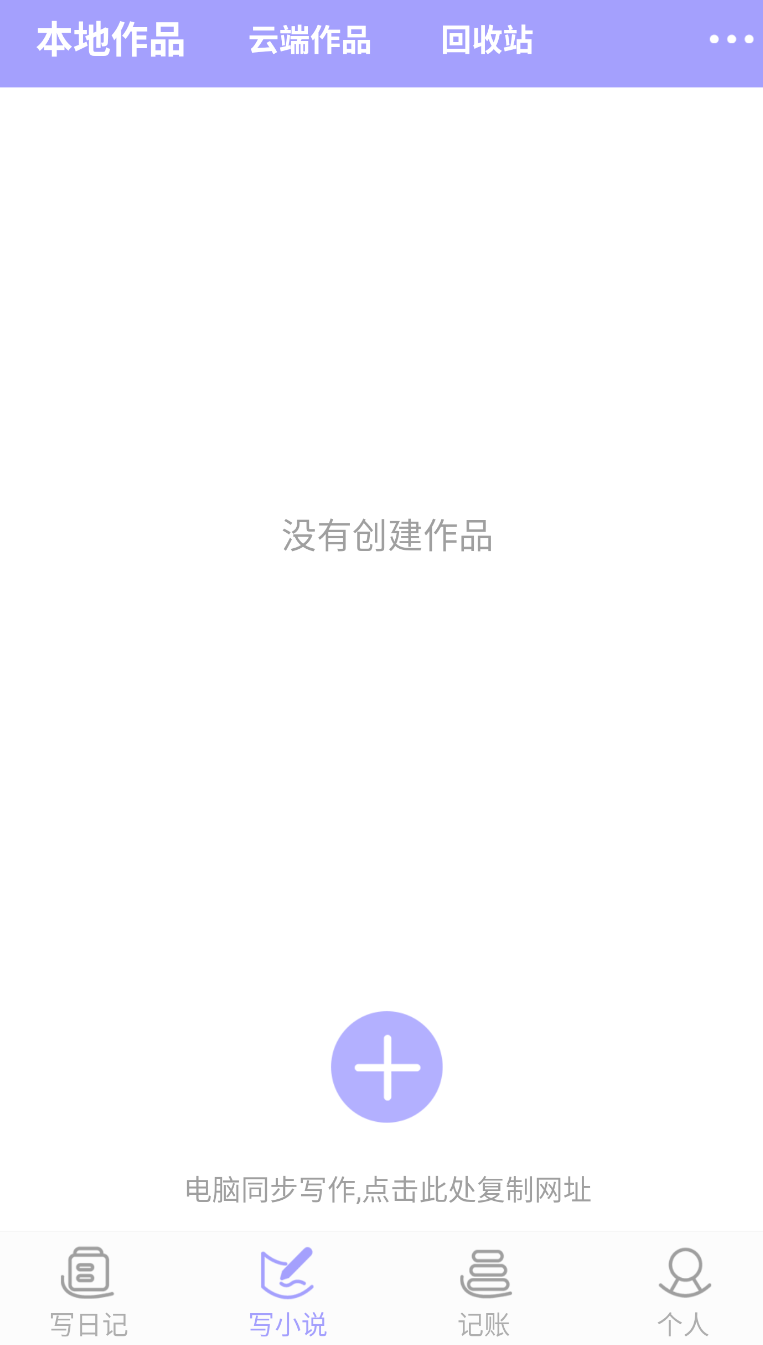Open the three-dot overflow menu

pos(731,39)
